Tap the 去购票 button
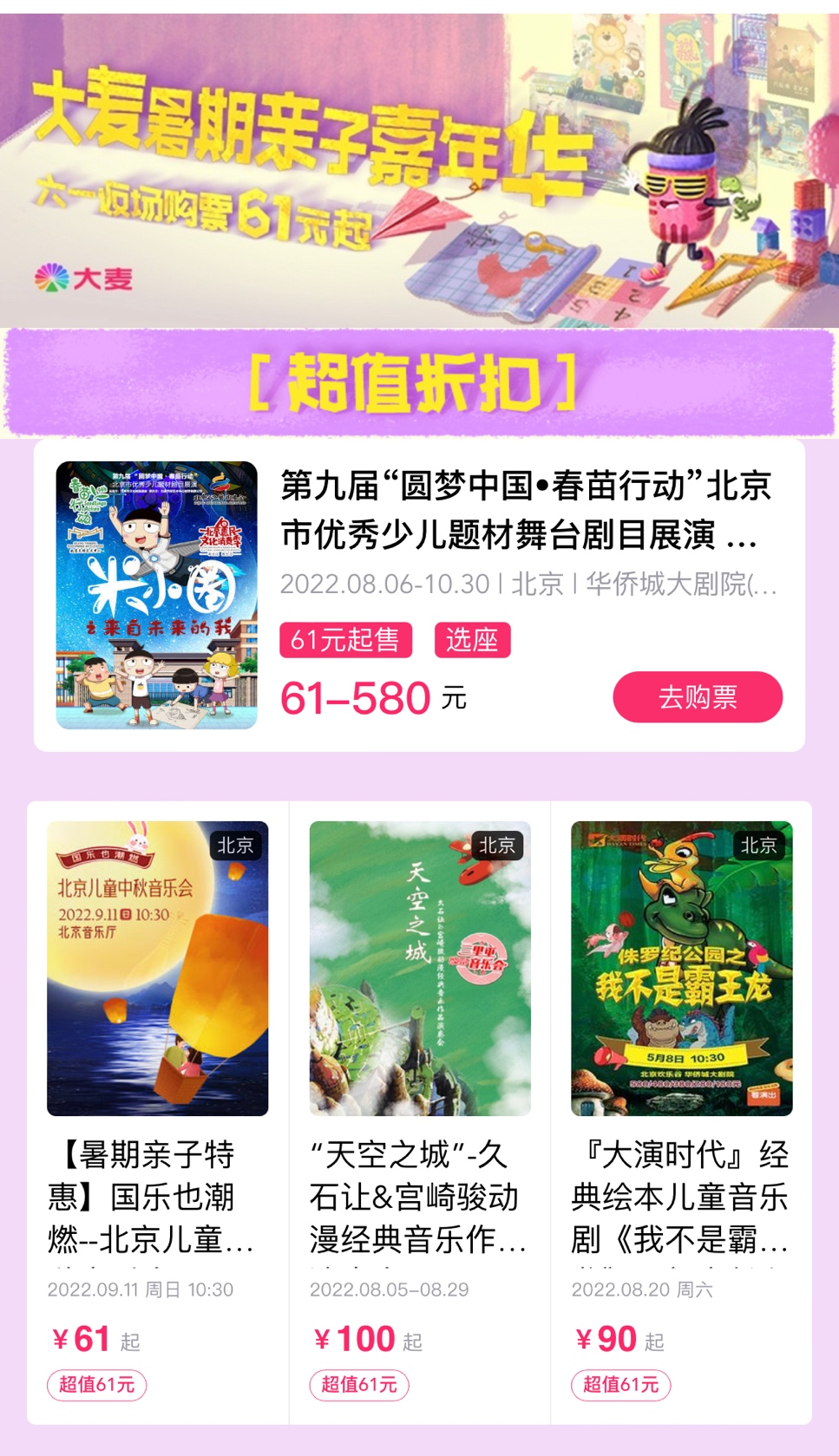 [698, 697]
